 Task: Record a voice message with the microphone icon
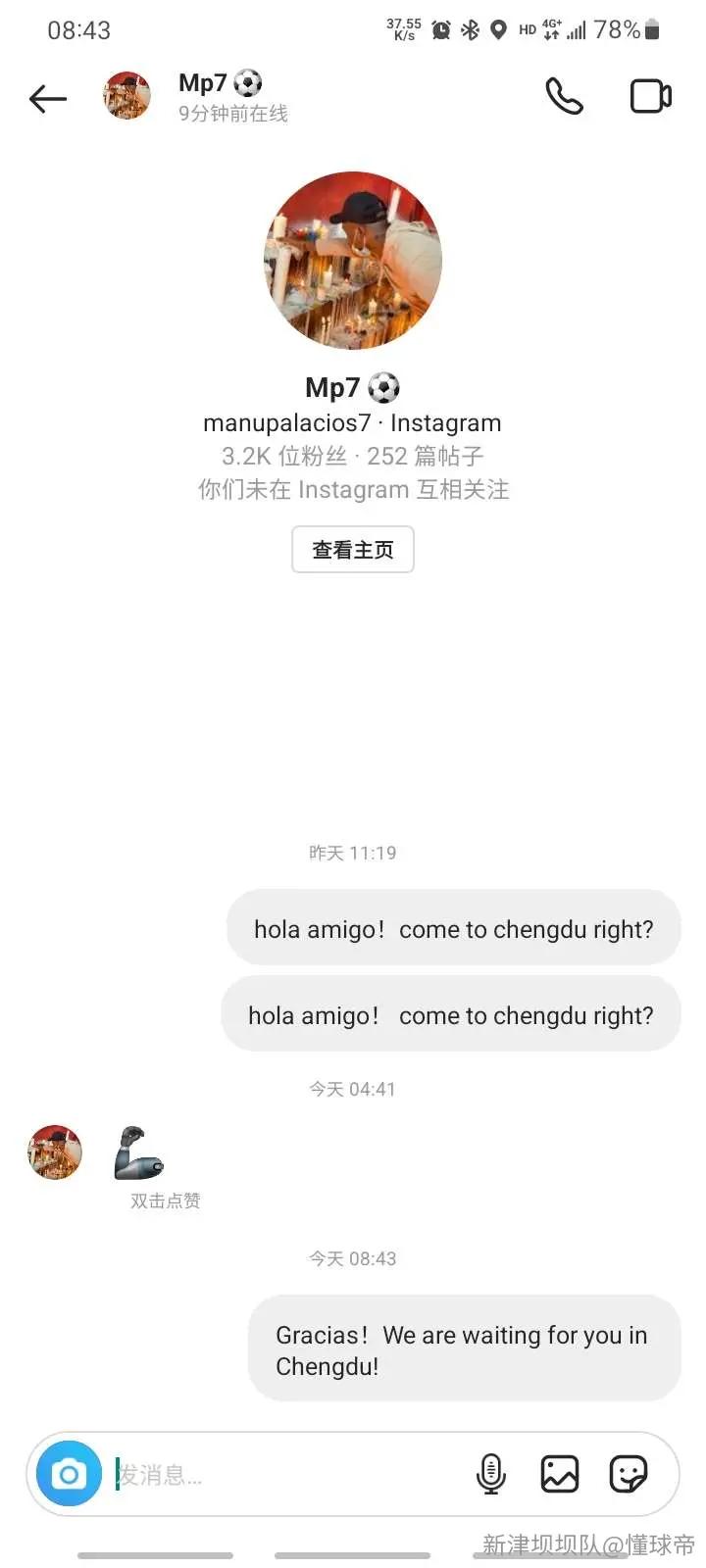(x=490, y=1472)
